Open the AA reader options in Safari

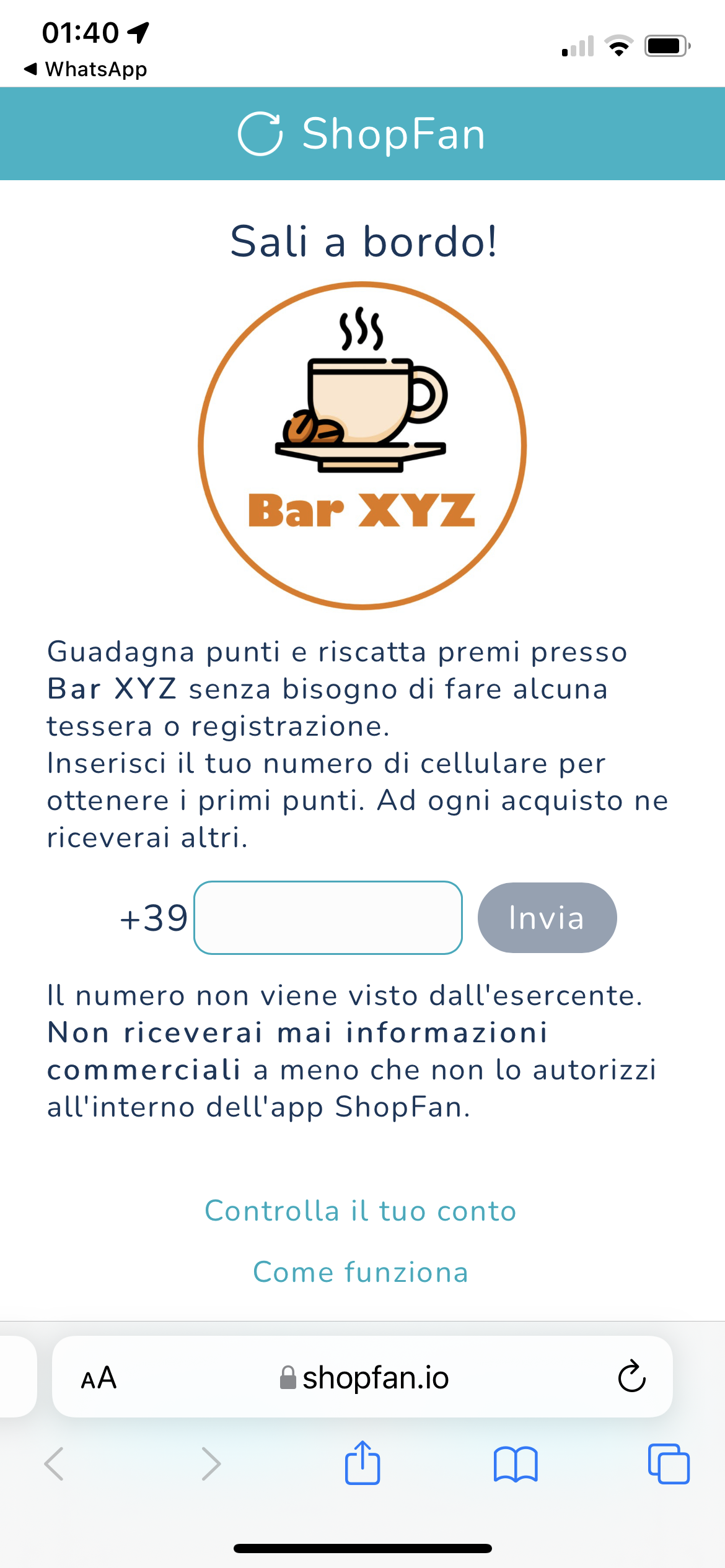point(99,1378)
